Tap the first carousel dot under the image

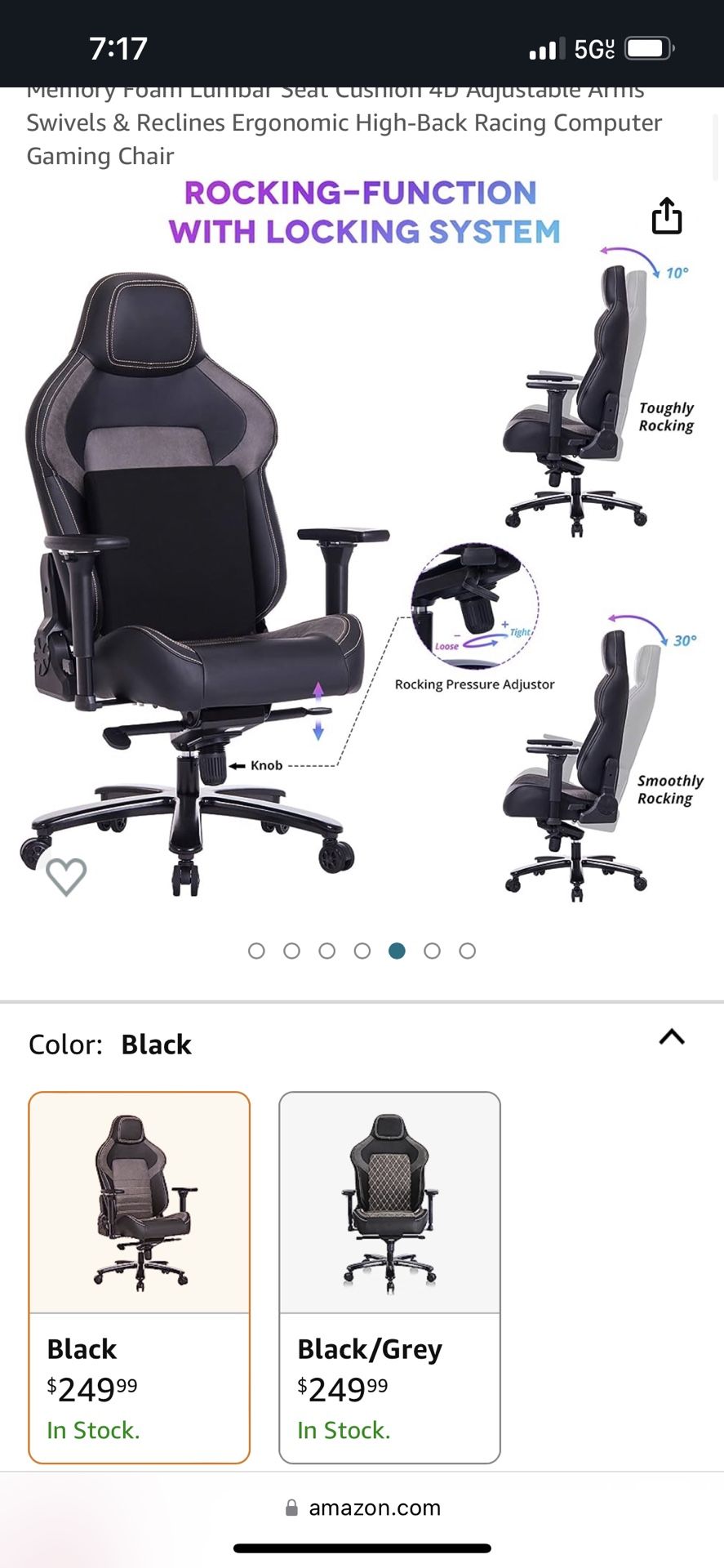[x=257, y=951]
